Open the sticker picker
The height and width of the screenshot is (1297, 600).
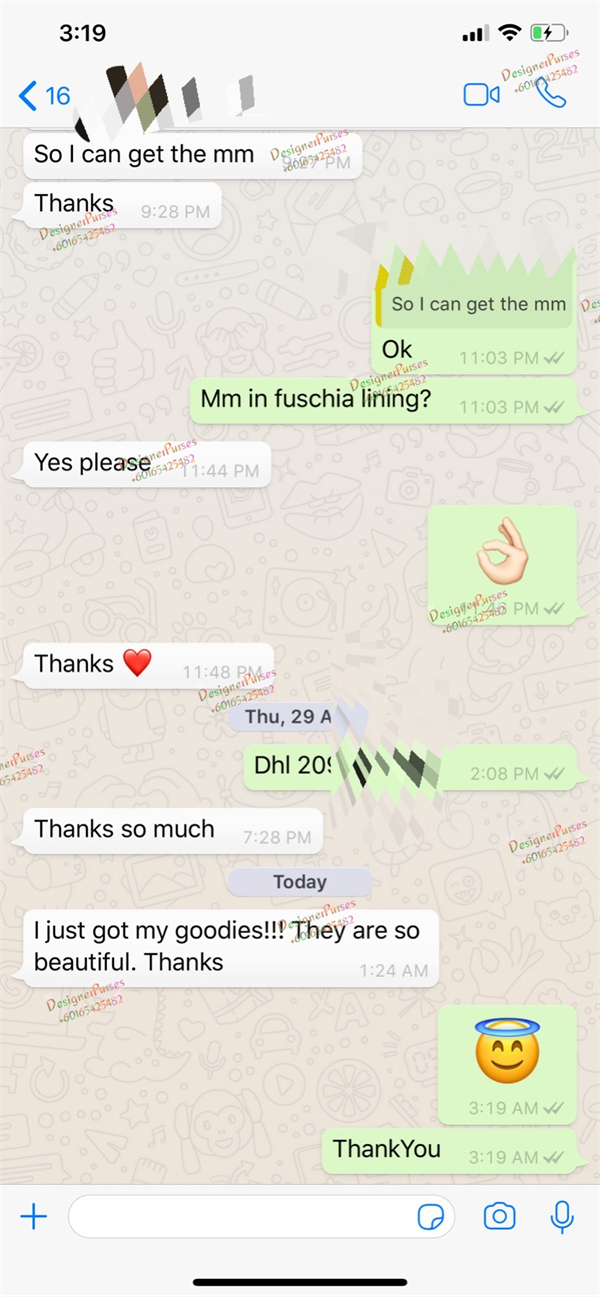(431, 1217)
